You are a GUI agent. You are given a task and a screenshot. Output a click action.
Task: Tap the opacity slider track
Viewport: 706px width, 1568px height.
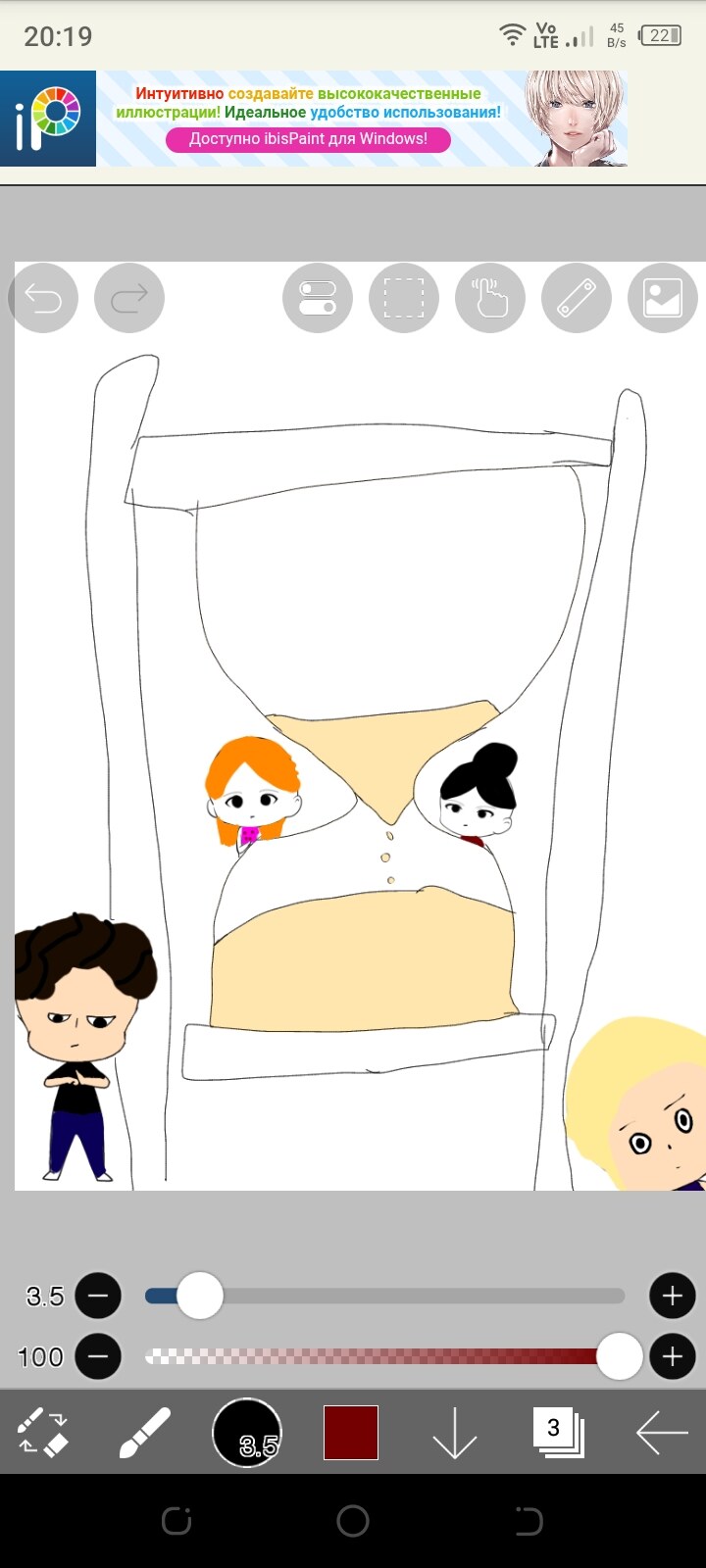(382, 1356)
